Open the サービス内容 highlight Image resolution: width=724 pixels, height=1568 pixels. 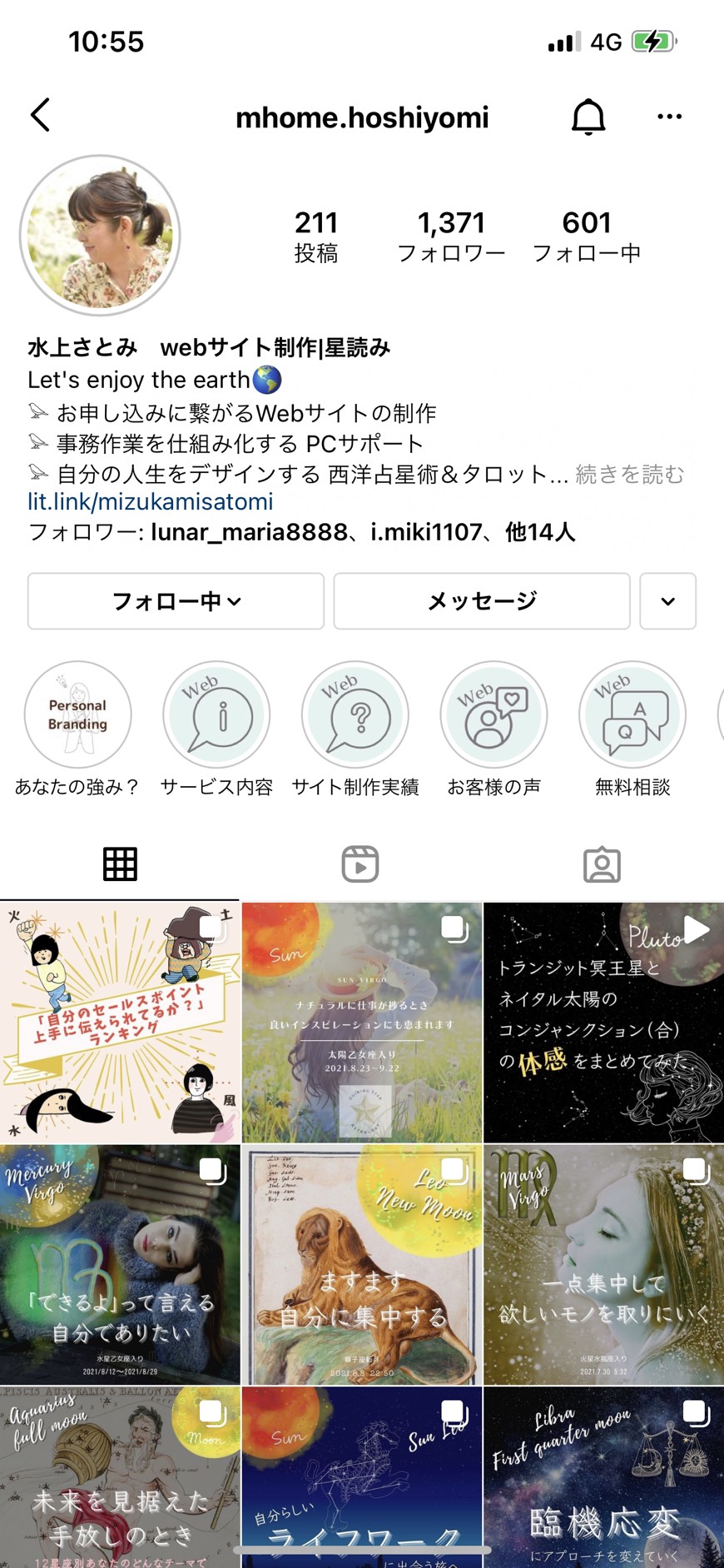tap(216, 729)
